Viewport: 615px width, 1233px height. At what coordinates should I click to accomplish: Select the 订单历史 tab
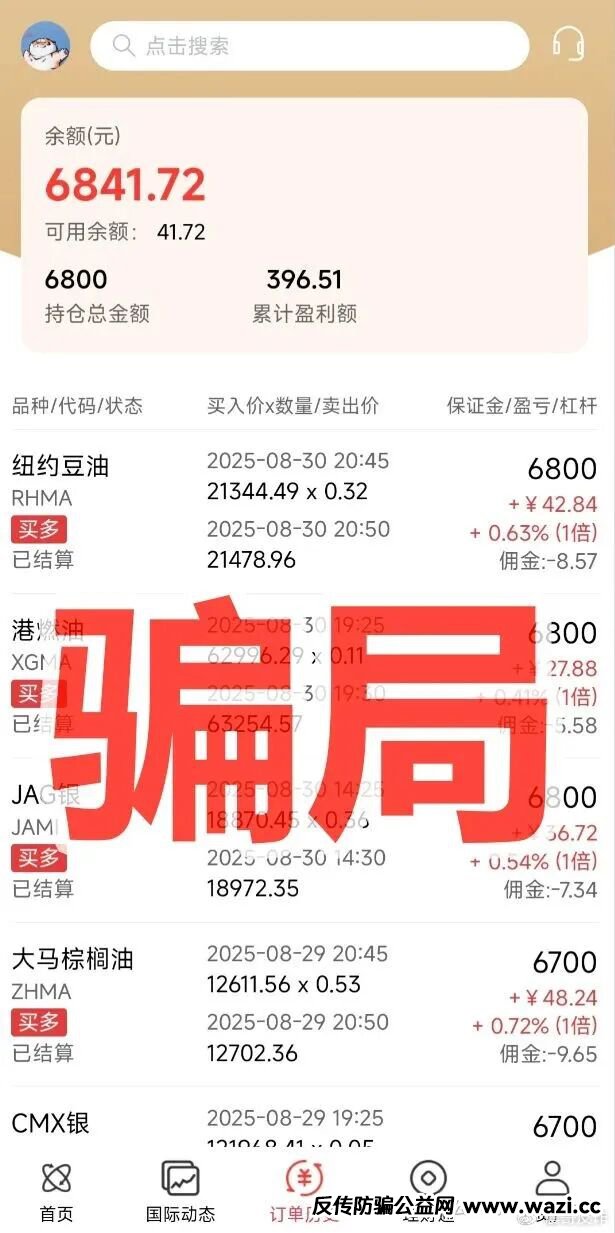click(x=304, y=1192)
